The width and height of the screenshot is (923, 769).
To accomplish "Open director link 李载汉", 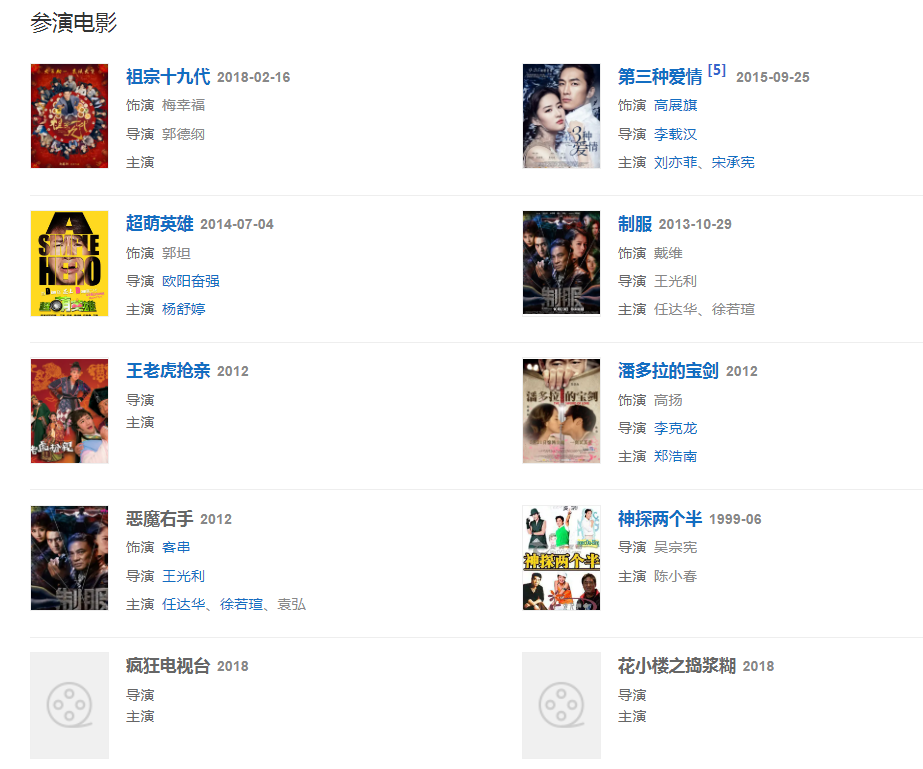I will pos(675,134).
